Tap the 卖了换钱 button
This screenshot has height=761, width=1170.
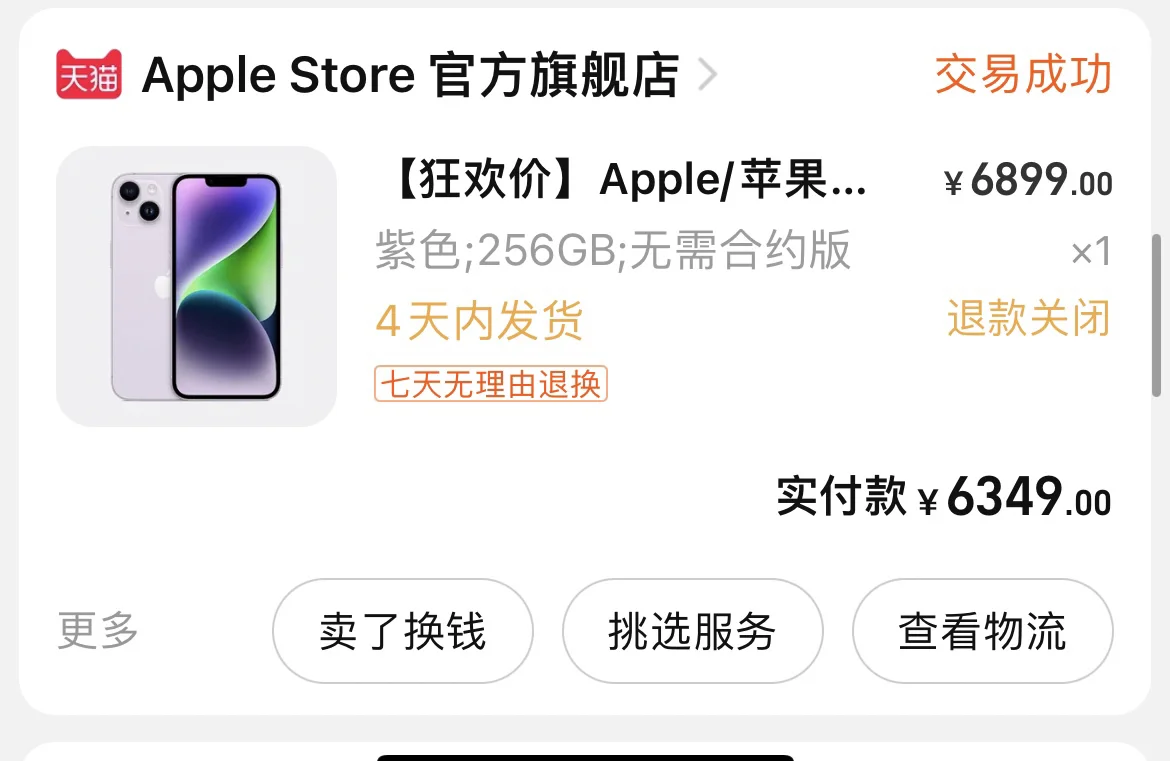click(x=402, y=632)
